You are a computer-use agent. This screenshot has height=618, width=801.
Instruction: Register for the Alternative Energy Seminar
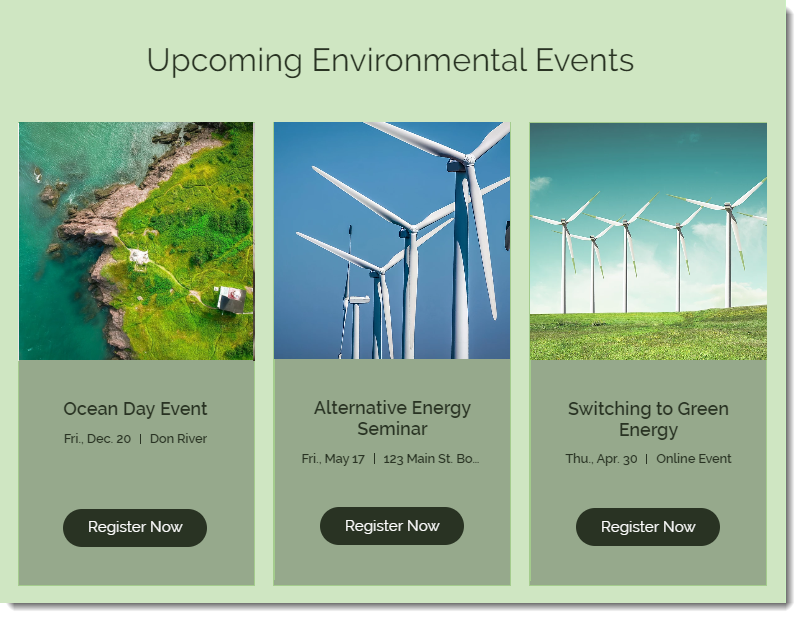tap(392, 526)
